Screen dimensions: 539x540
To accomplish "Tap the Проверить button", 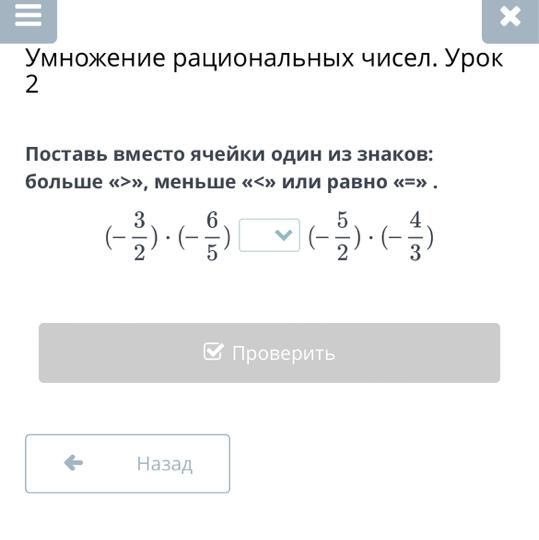I will (269, 353).
